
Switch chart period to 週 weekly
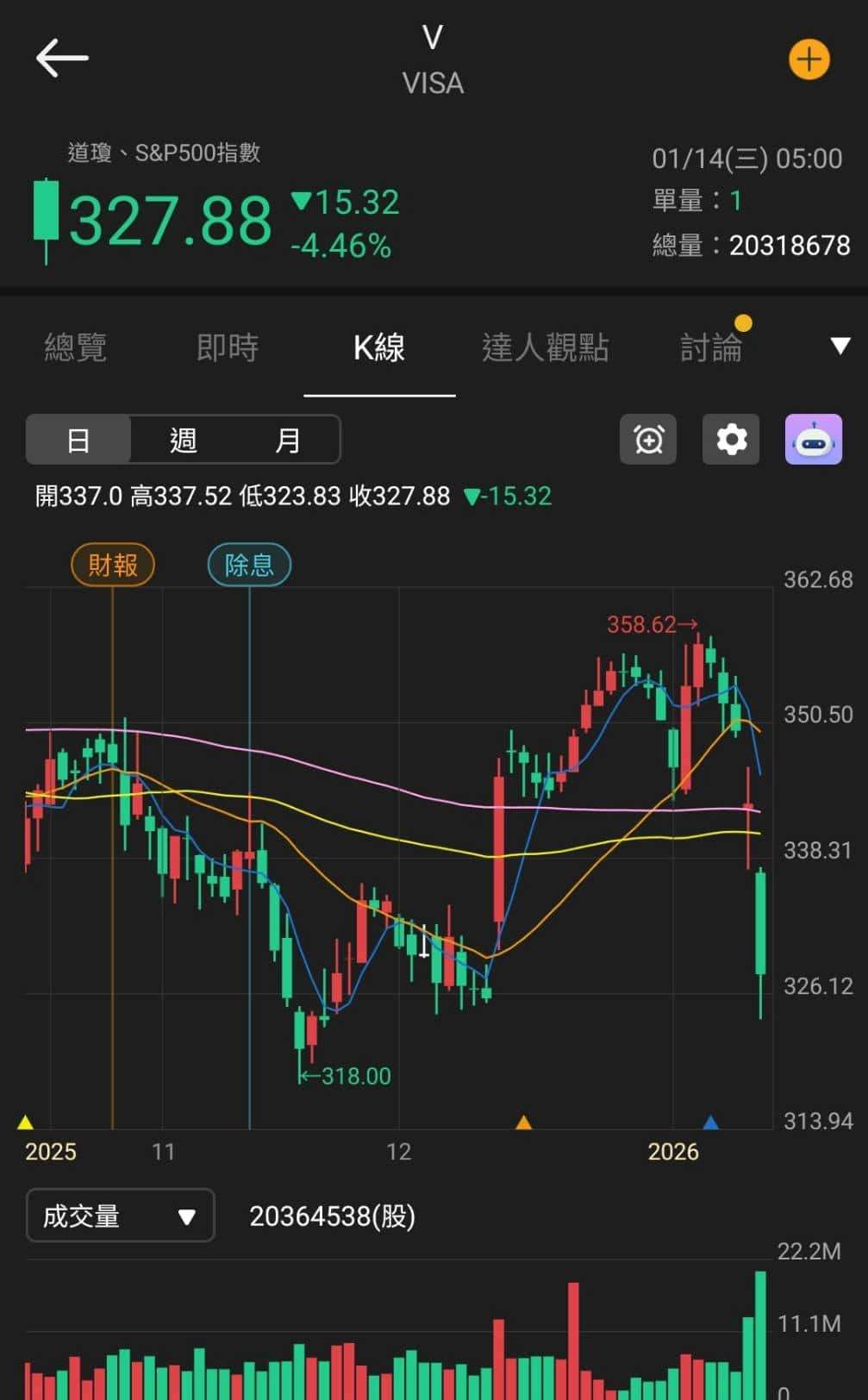coord(183,440)
